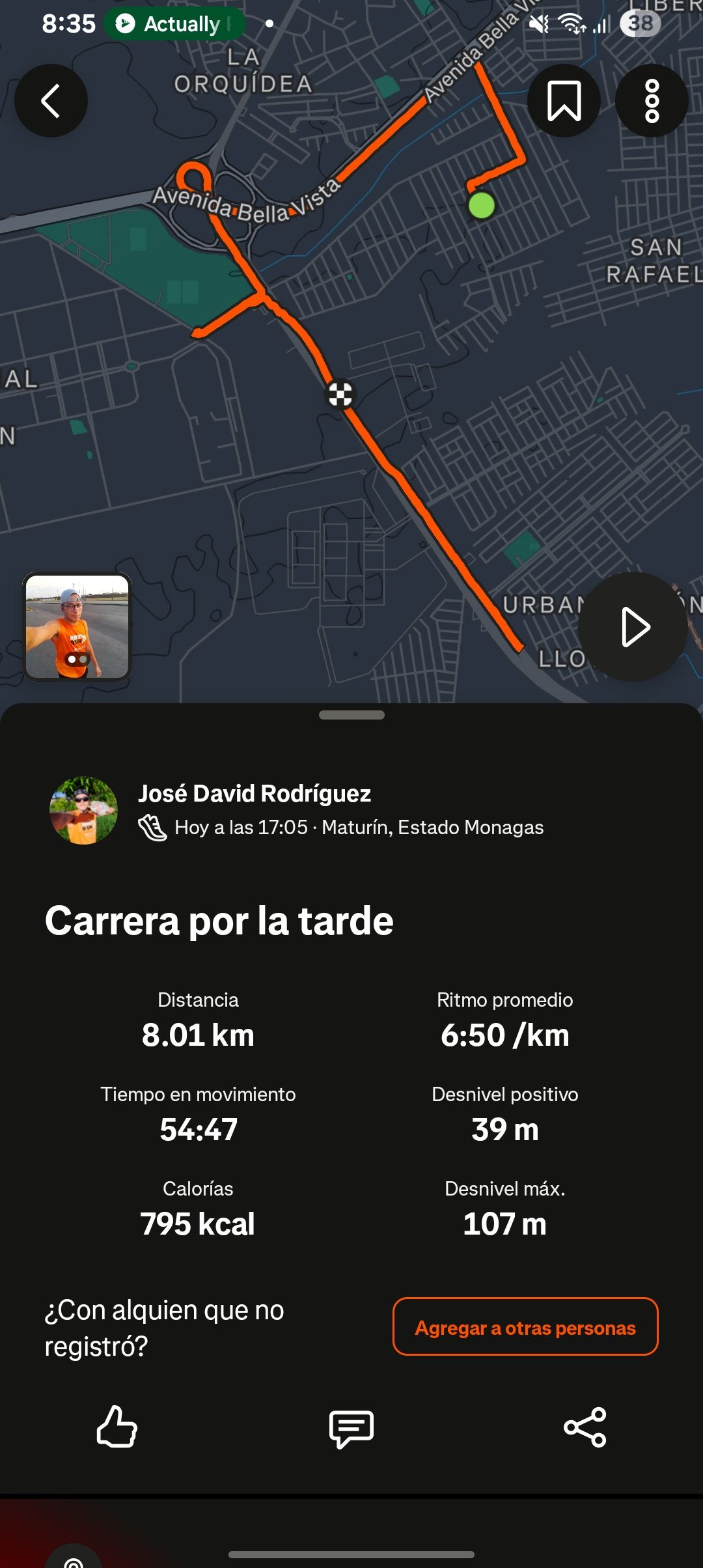Tap Agregar a otras personas button
This screenshot has width=703, height=1568.
[x=525, y=1327]
